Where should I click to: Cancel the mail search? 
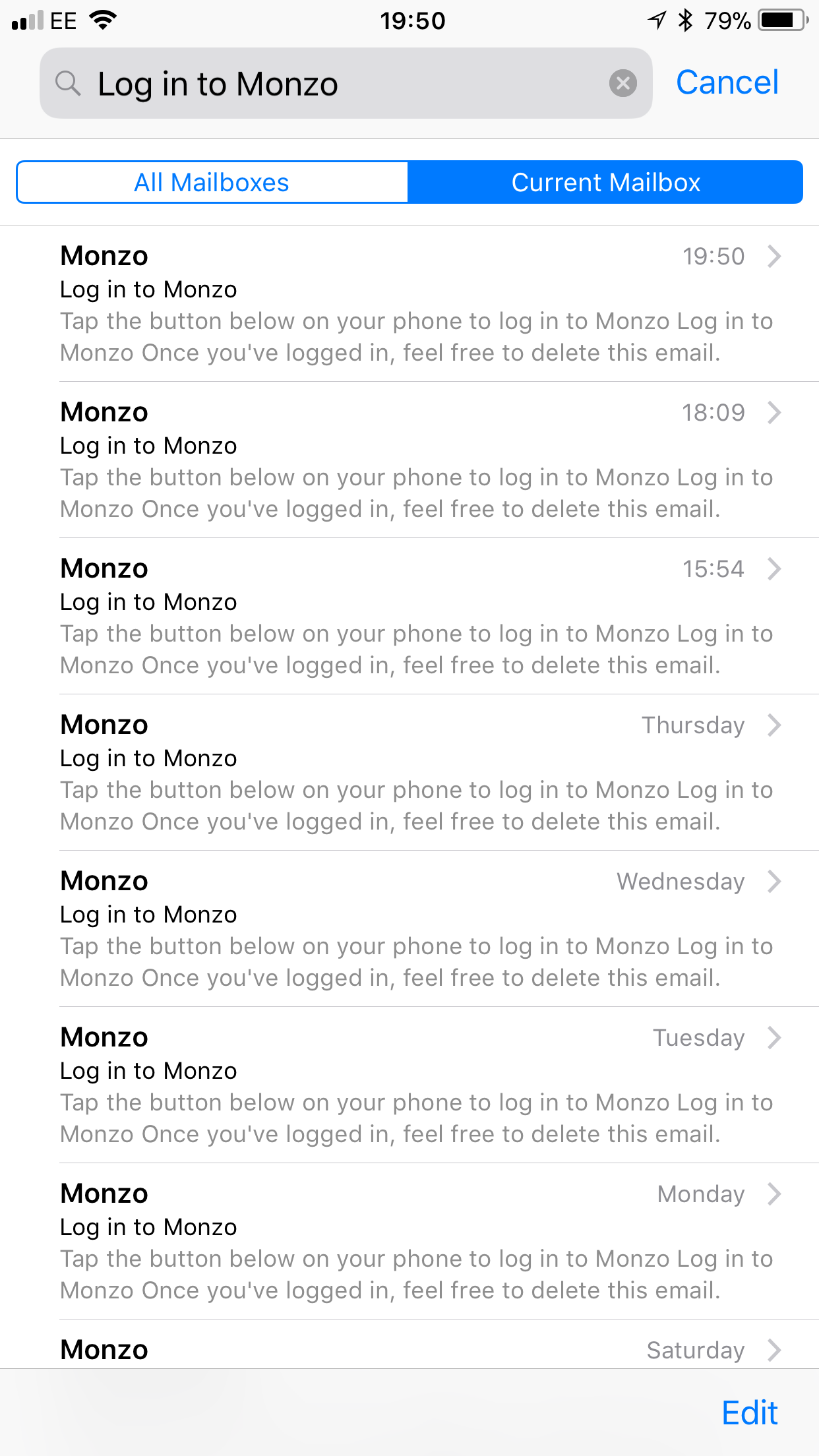coord(727,83)
